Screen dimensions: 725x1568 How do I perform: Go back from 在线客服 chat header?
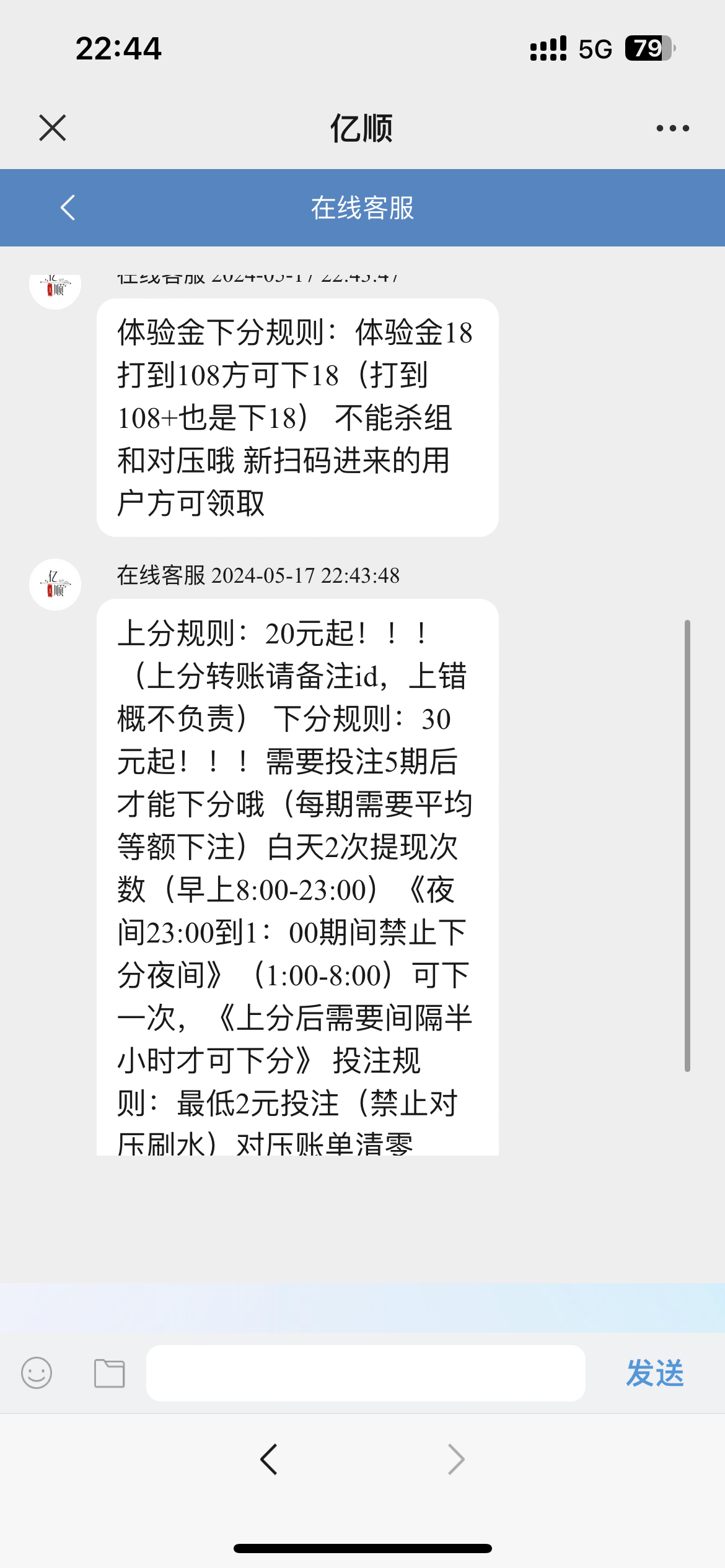[x=68, y=207]
